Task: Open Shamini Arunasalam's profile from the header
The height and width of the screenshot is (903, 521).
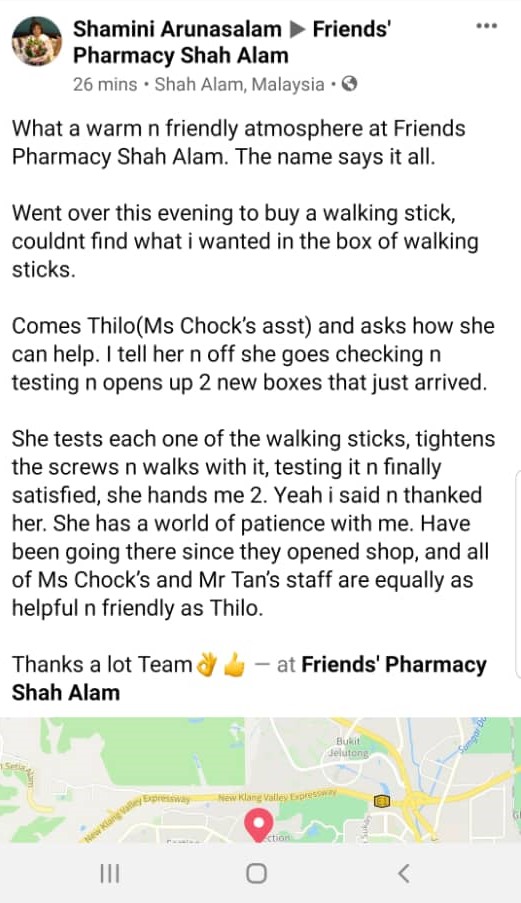Action: 177,29
